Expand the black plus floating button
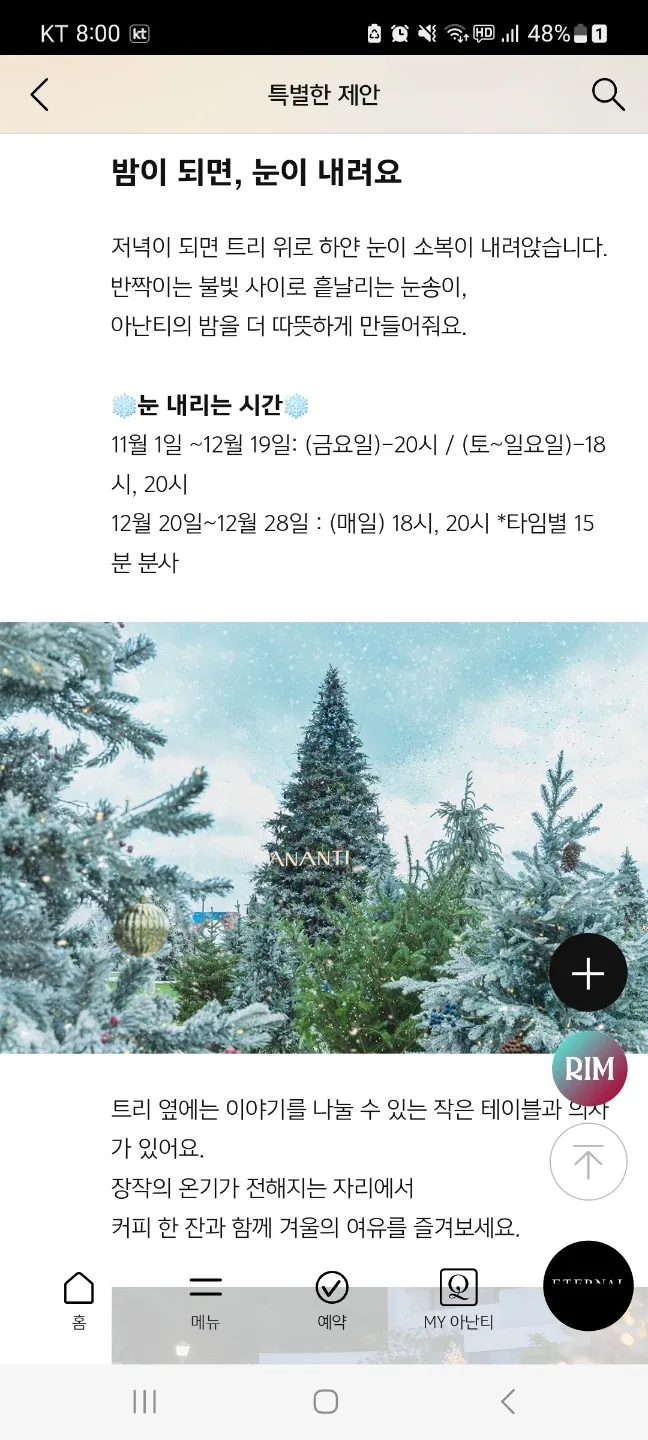648x1440 pixels. [588, 974]
